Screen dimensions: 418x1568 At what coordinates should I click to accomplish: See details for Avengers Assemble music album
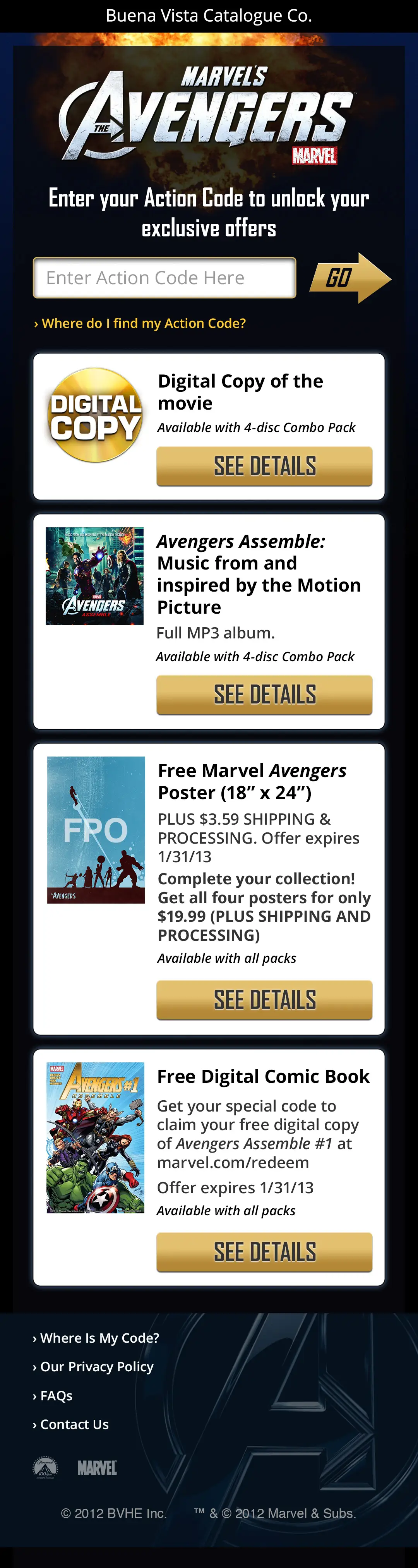(x=264, y=695)
